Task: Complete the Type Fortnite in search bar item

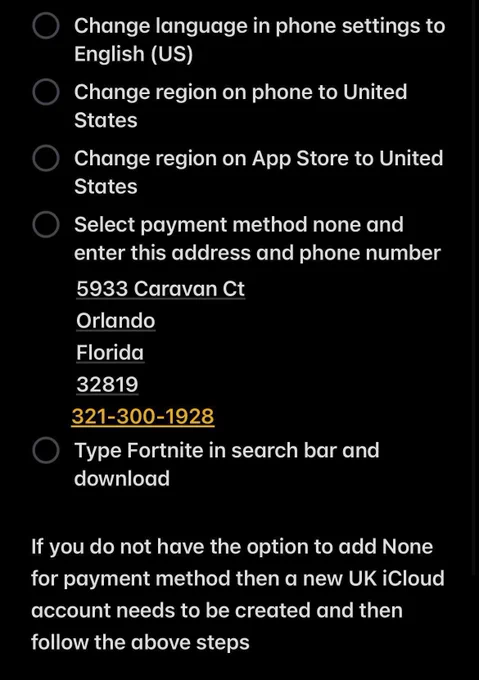Action: click(x=46, y=450)
